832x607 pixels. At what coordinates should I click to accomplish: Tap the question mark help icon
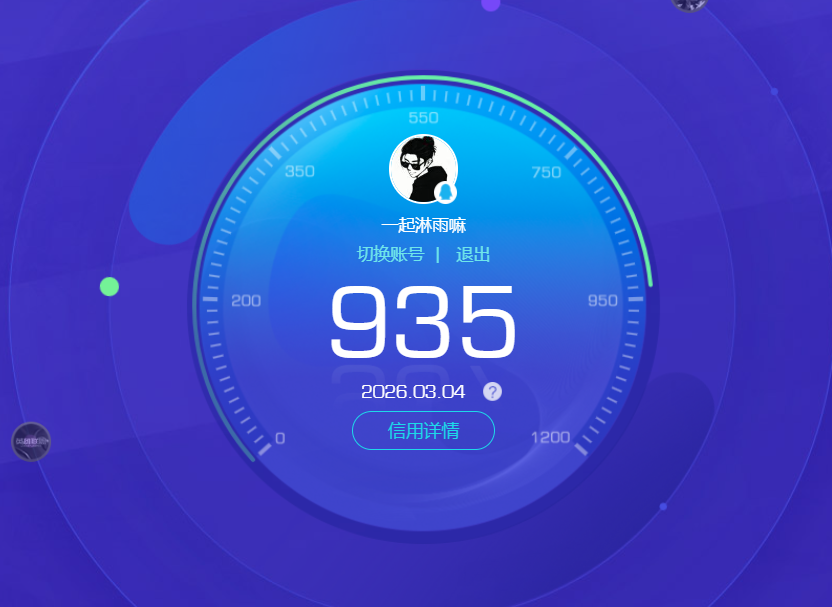(492, 391)
